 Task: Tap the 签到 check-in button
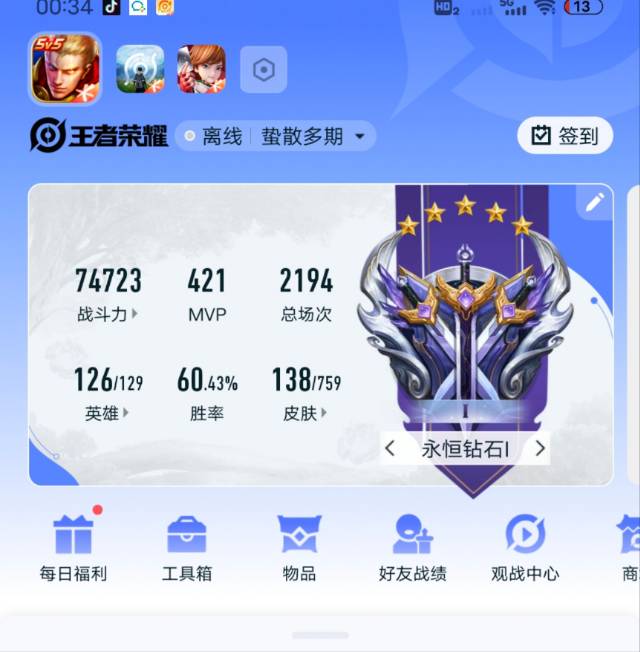click(x=565, y=136)
